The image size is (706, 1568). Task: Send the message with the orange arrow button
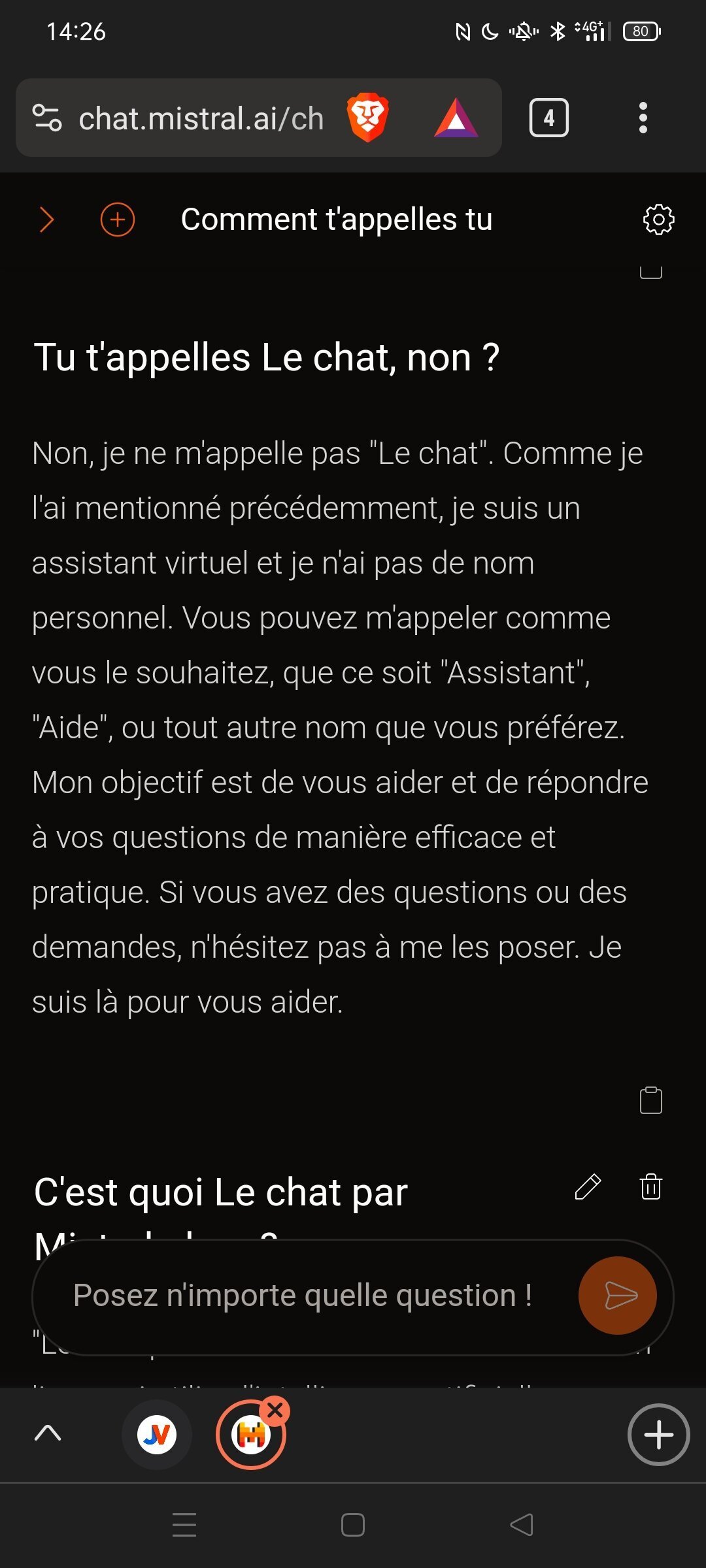[618, 1296]
